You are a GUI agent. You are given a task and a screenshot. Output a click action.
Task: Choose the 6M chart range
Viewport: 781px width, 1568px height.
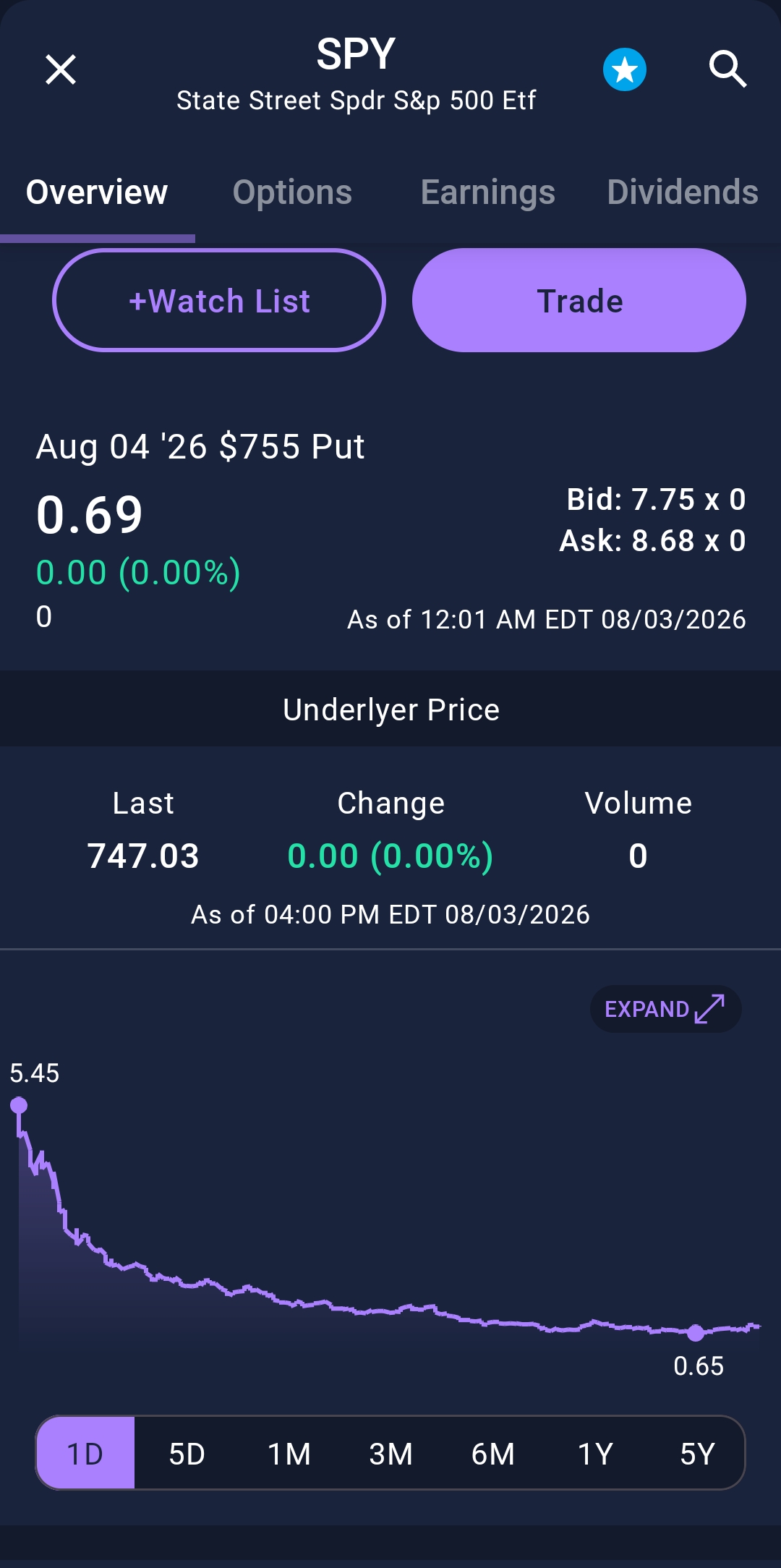493,1454
